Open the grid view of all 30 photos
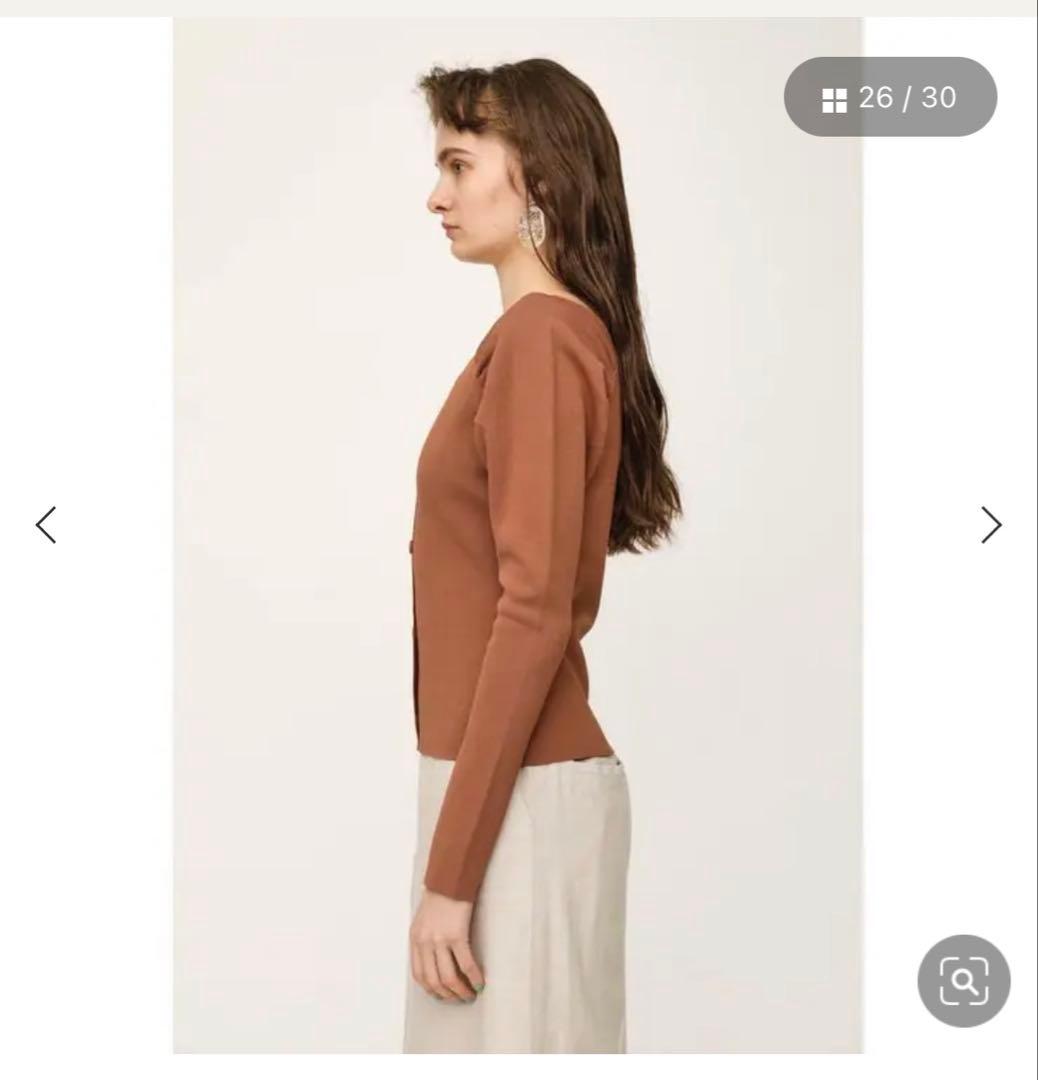 (890, 97)
